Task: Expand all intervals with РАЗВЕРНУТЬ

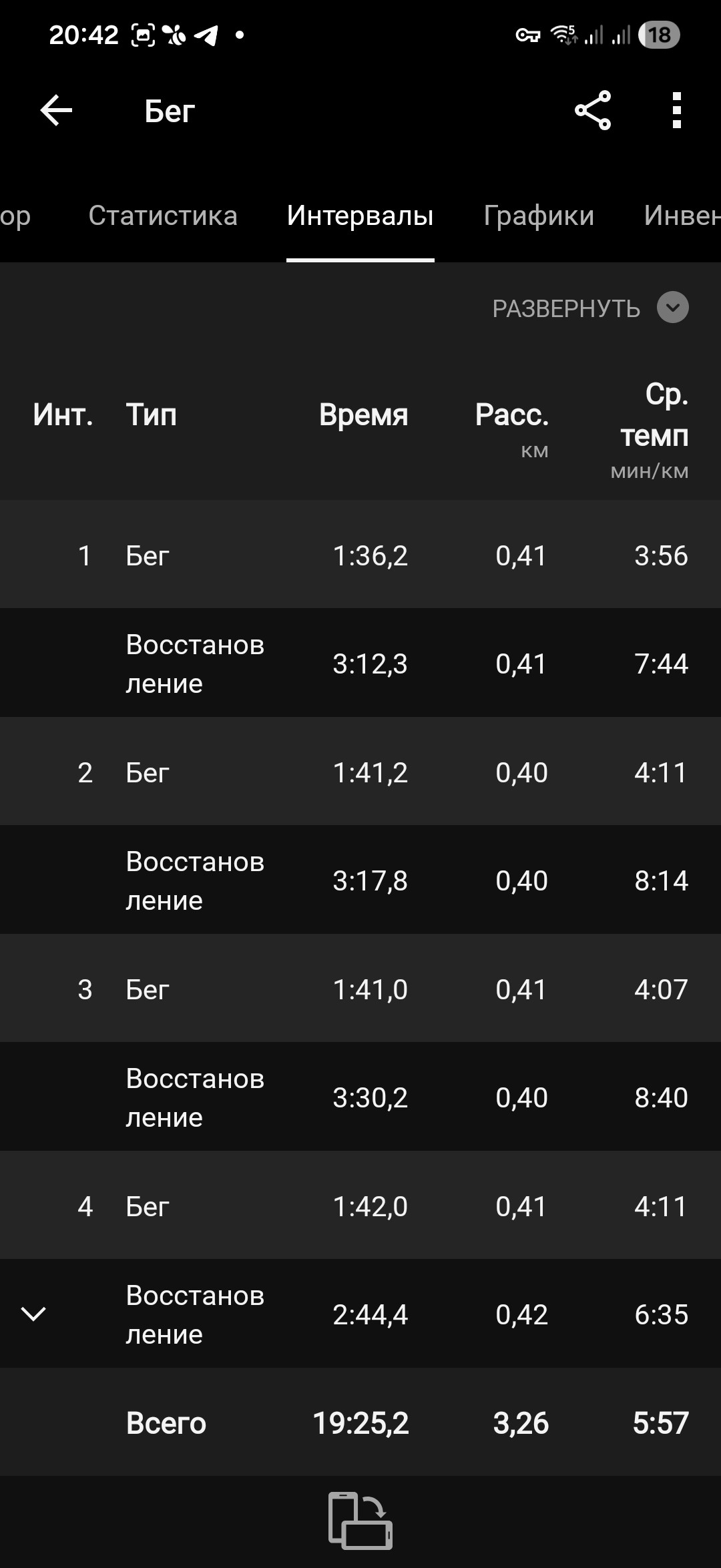Action: click(590, 308)
